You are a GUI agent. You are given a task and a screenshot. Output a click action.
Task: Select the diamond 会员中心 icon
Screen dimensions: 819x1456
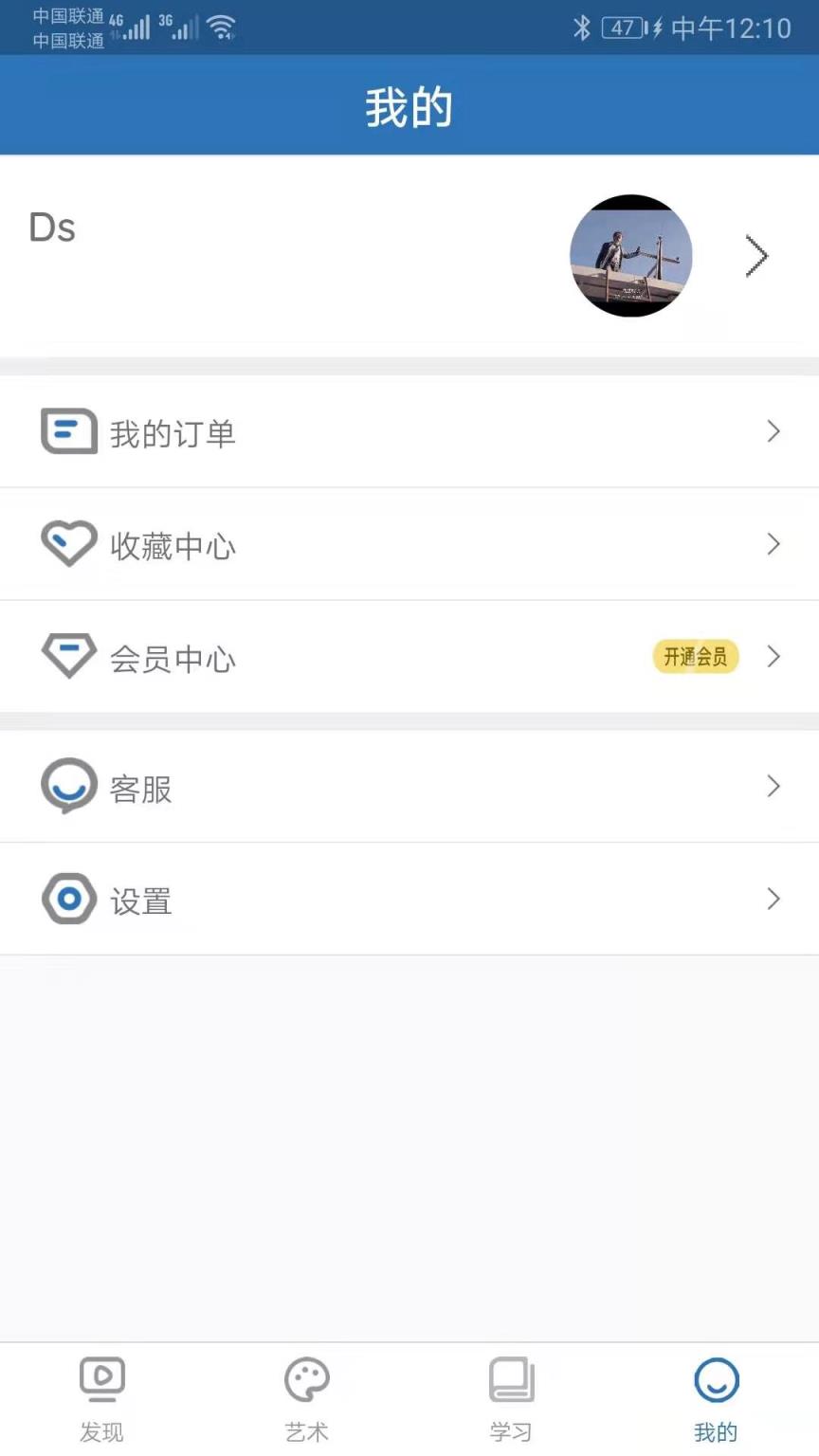click(67, 655)
